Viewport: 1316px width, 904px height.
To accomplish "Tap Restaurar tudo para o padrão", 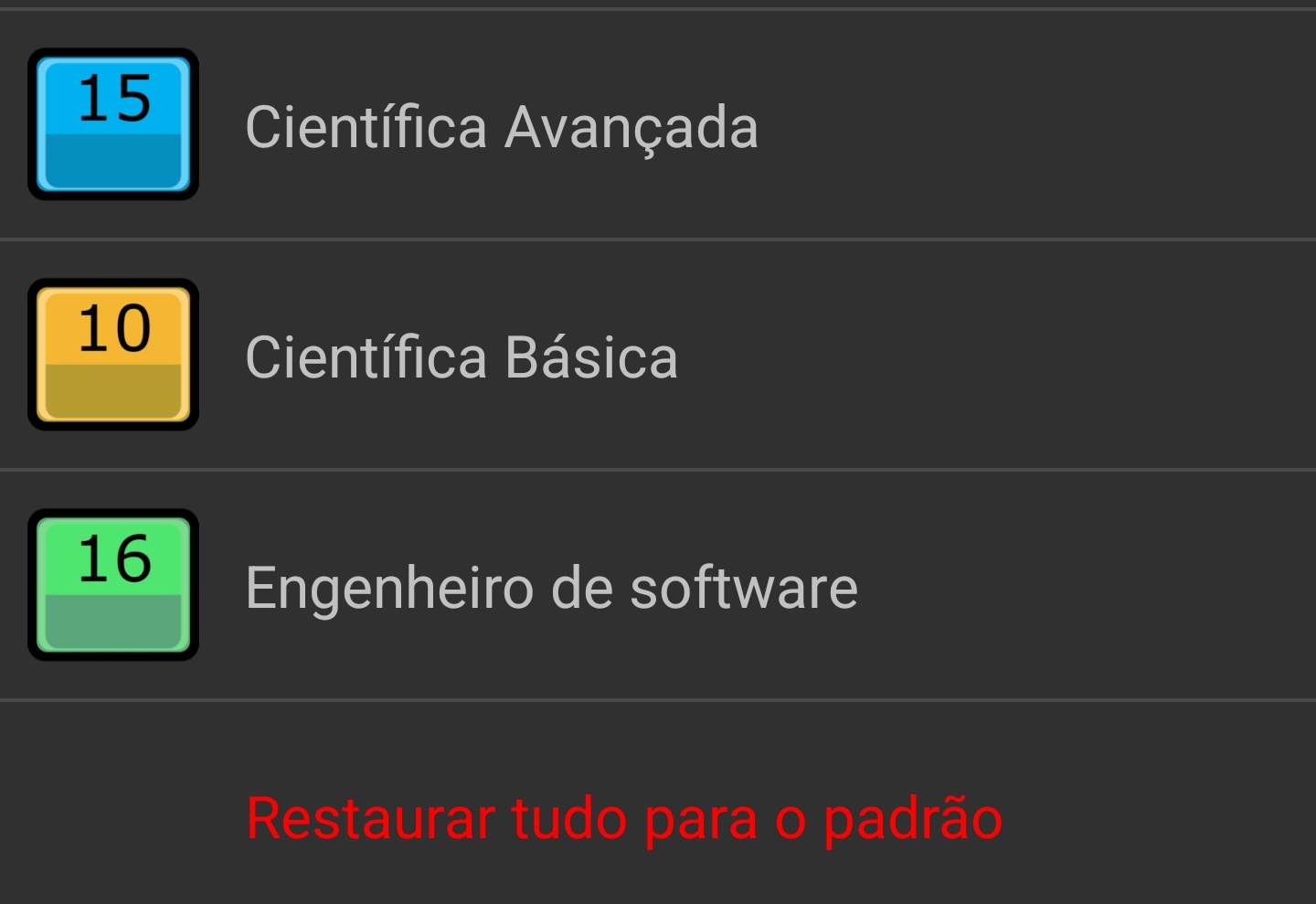I will tap(624, 818).
